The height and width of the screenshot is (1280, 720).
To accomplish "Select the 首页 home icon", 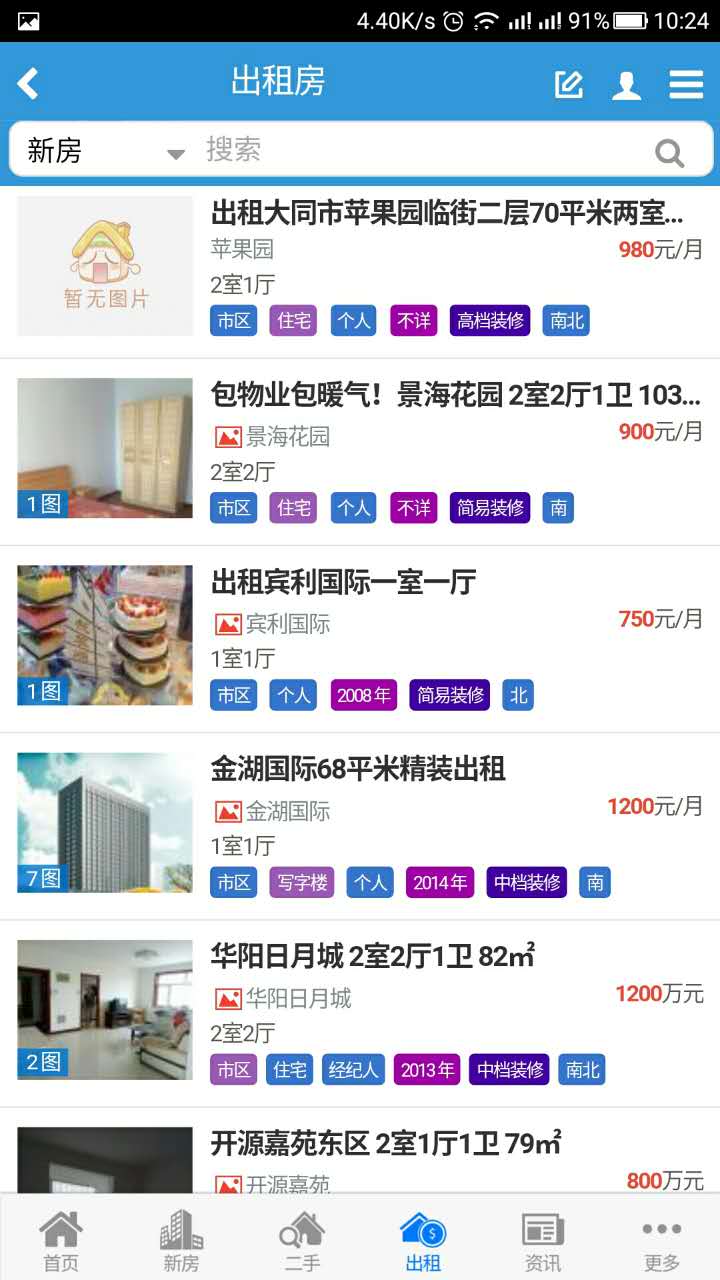I will coord(60,1235).
